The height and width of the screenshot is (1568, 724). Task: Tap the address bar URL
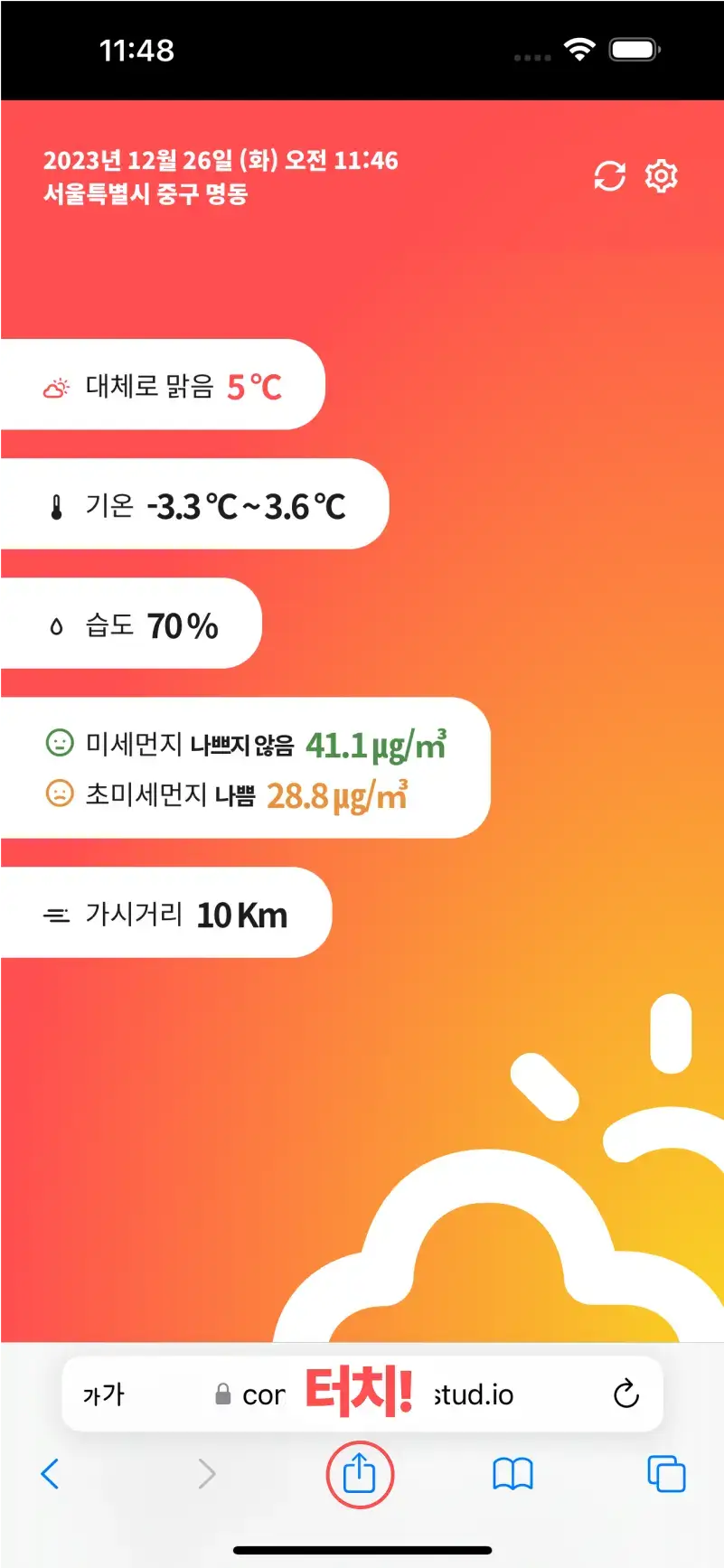point(364,1394)
